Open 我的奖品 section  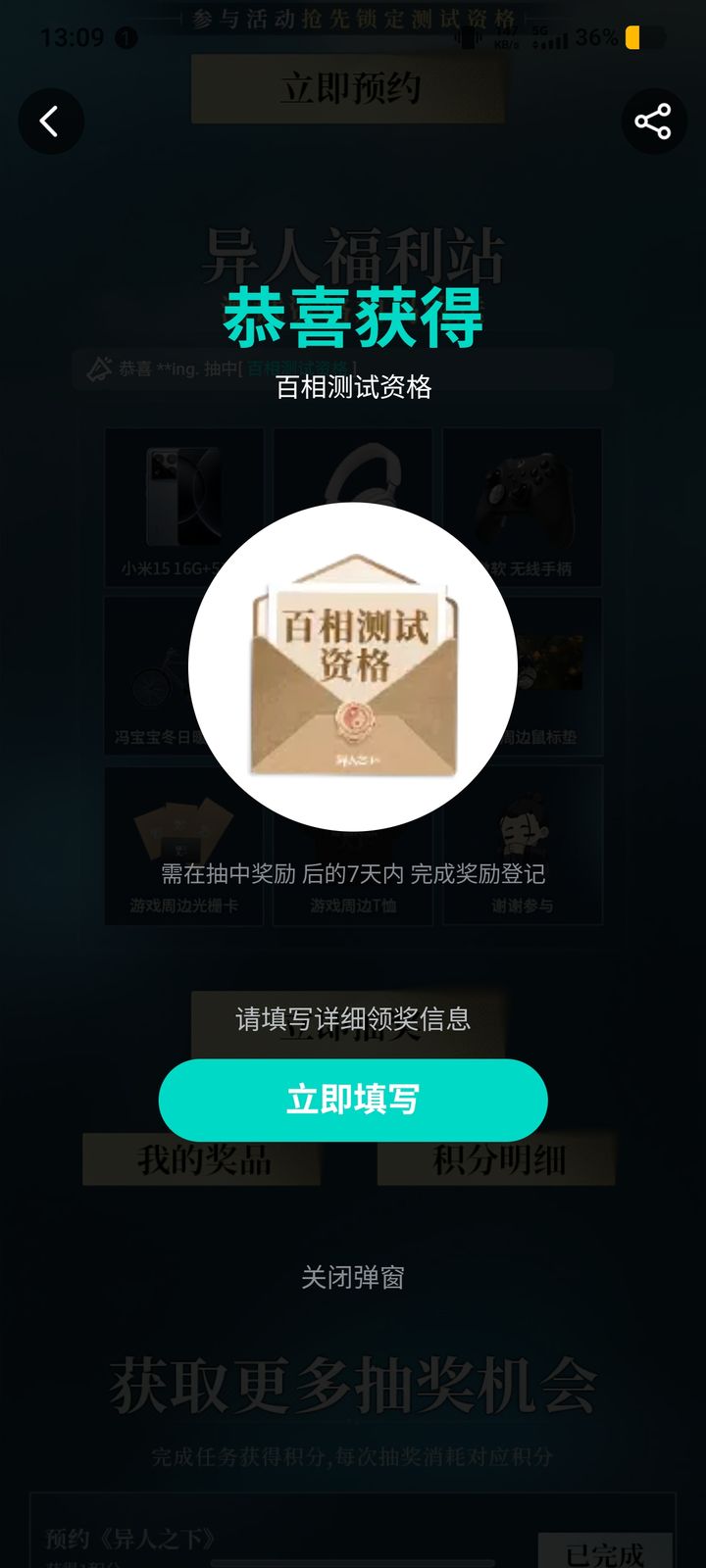pyautogui.click(x=201, y=1161)
